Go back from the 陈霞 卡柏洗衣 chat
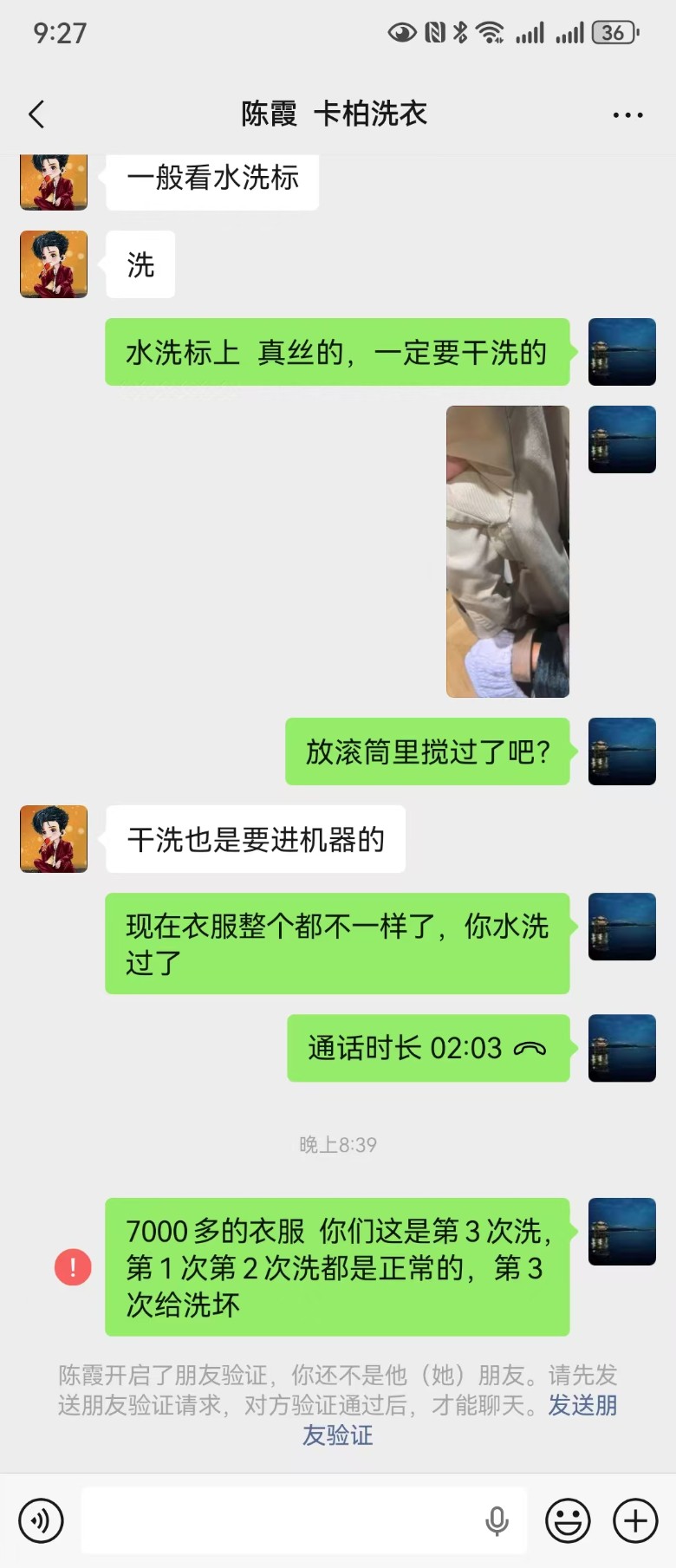 36,114
